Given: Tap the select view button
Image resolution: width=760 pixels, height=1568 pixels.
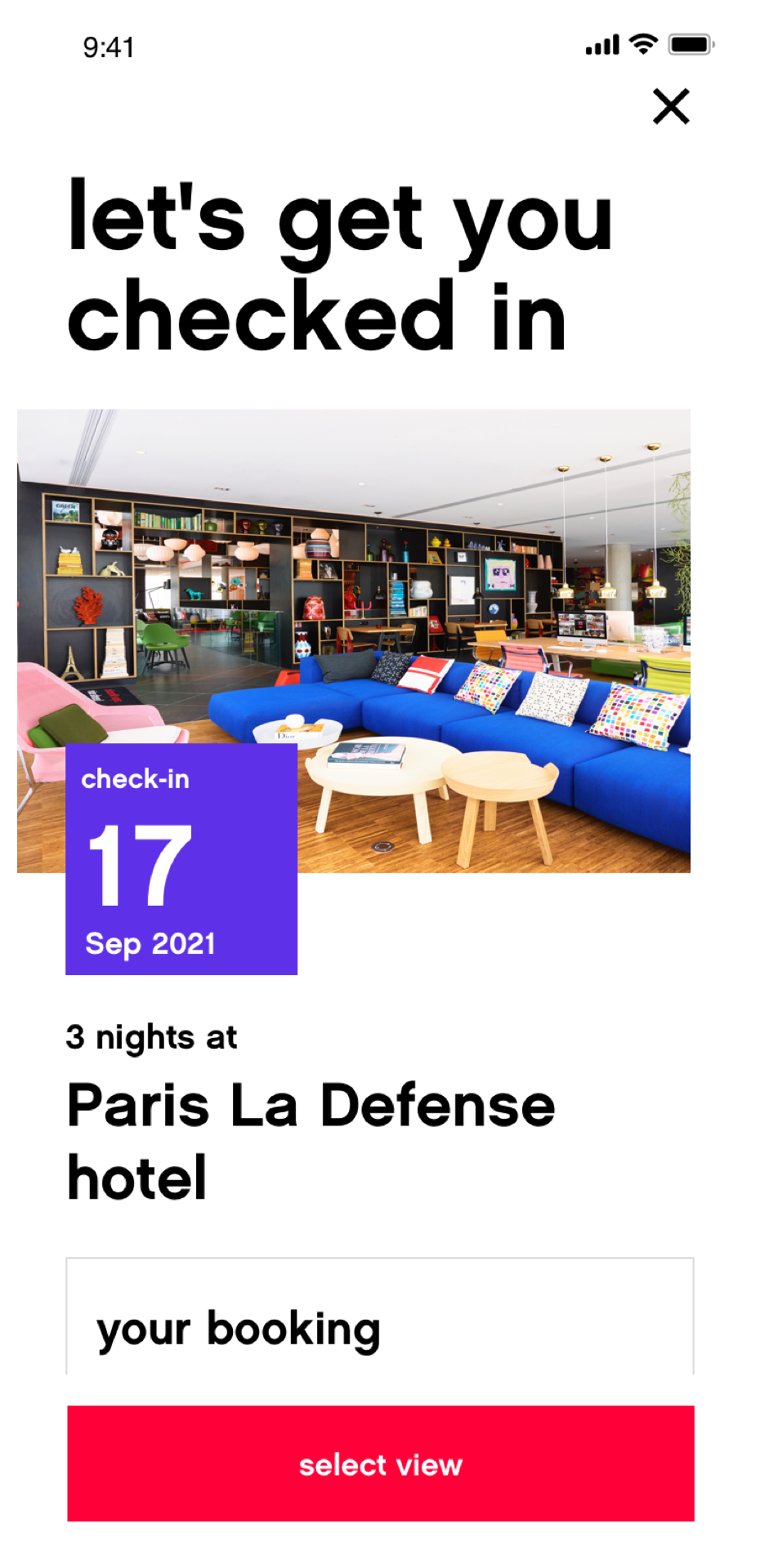Looking at the screenshot, I should click(x=380, y=1463).
